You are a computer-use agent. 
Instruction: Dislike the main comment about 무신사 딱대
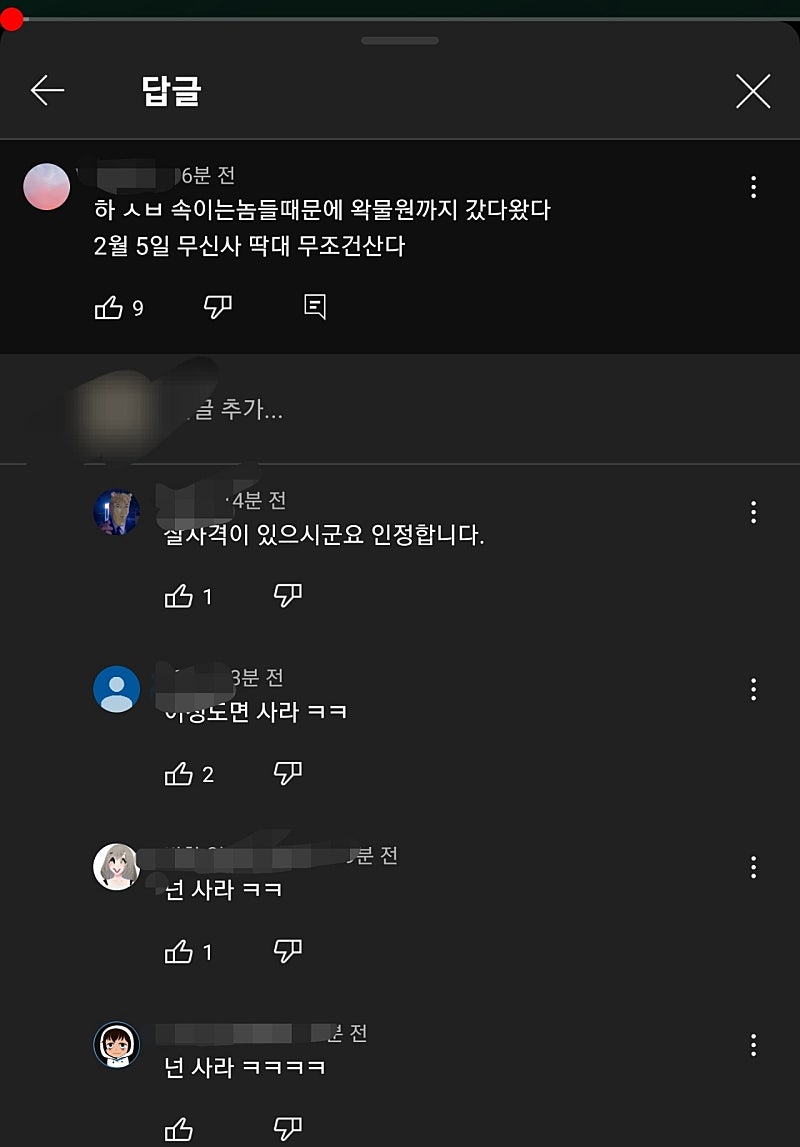(x=217, y=307)
